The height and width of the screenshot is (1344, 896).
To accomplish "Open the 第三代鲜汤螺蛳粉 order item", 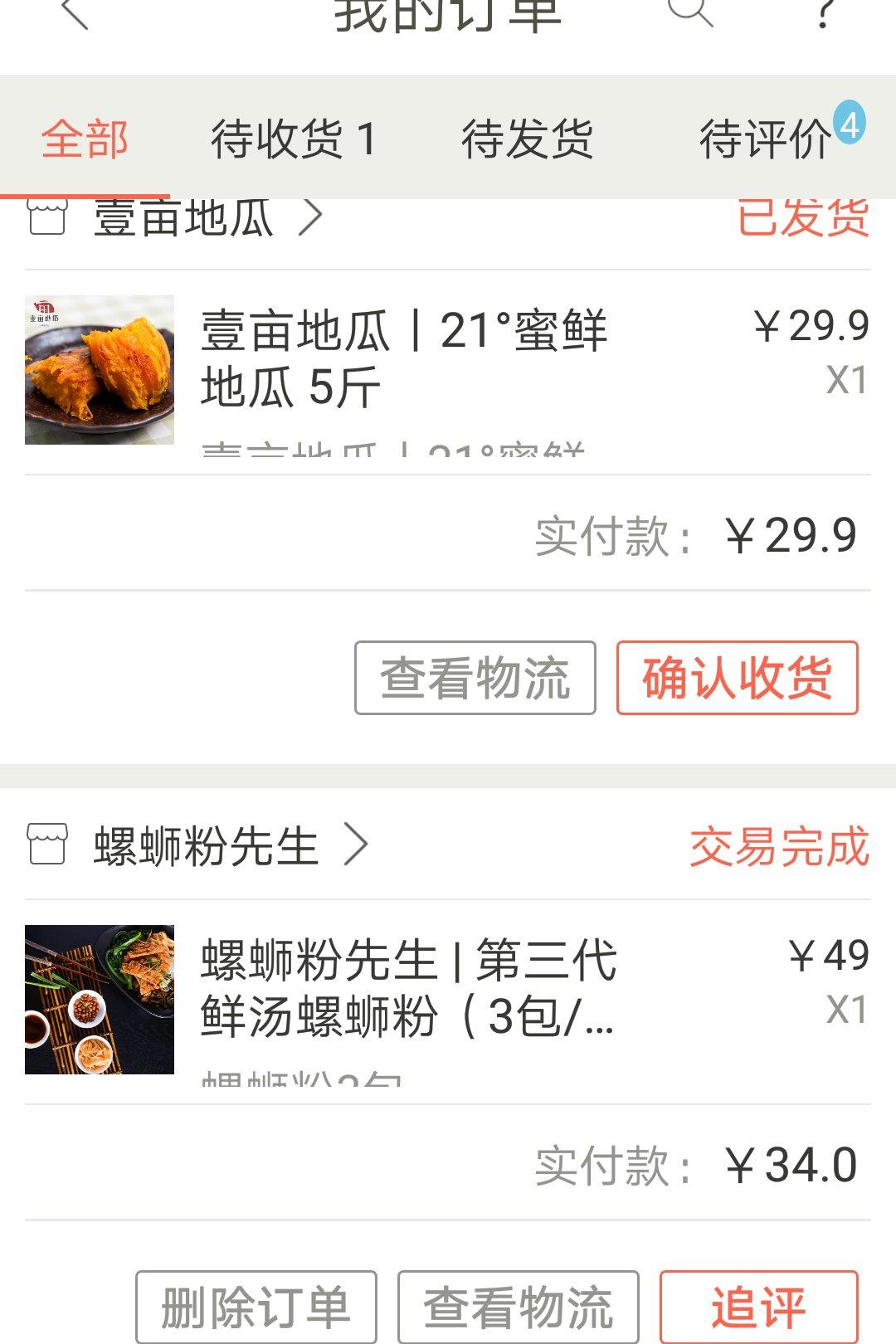I will pyautogui.click(x=407, y=988).
